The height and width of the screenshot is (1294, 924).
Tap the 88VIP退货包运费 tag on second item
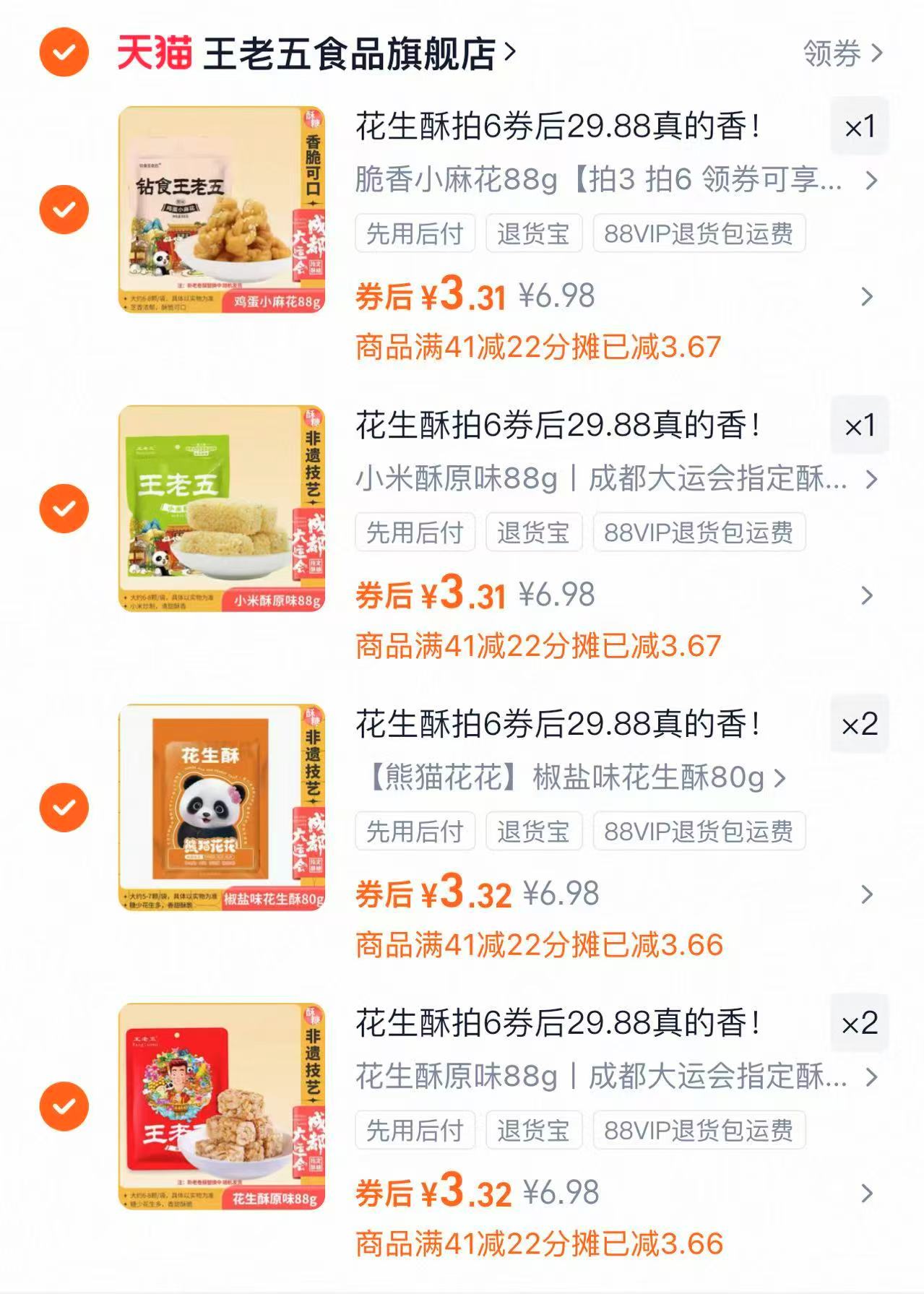699,532
